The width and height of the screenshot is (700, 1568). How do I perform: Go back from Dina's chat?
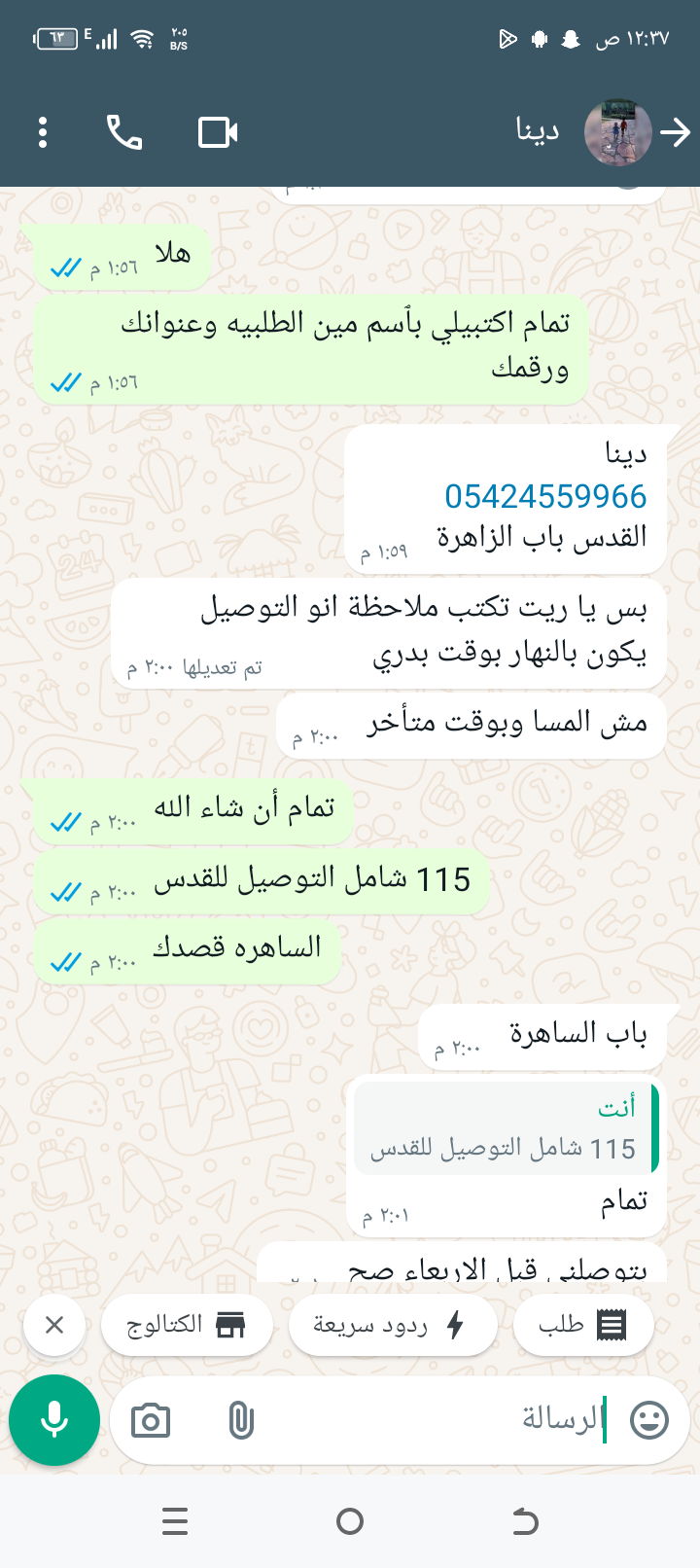click(675, 132)
